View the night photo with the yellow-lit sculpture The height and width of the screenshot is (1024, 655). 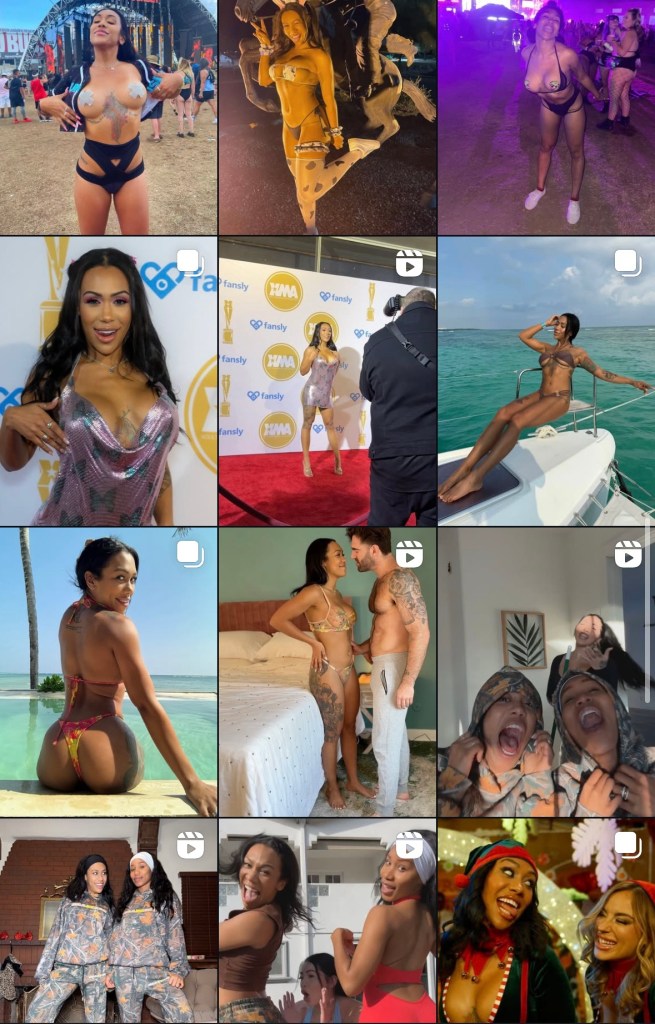coord(327,117)
